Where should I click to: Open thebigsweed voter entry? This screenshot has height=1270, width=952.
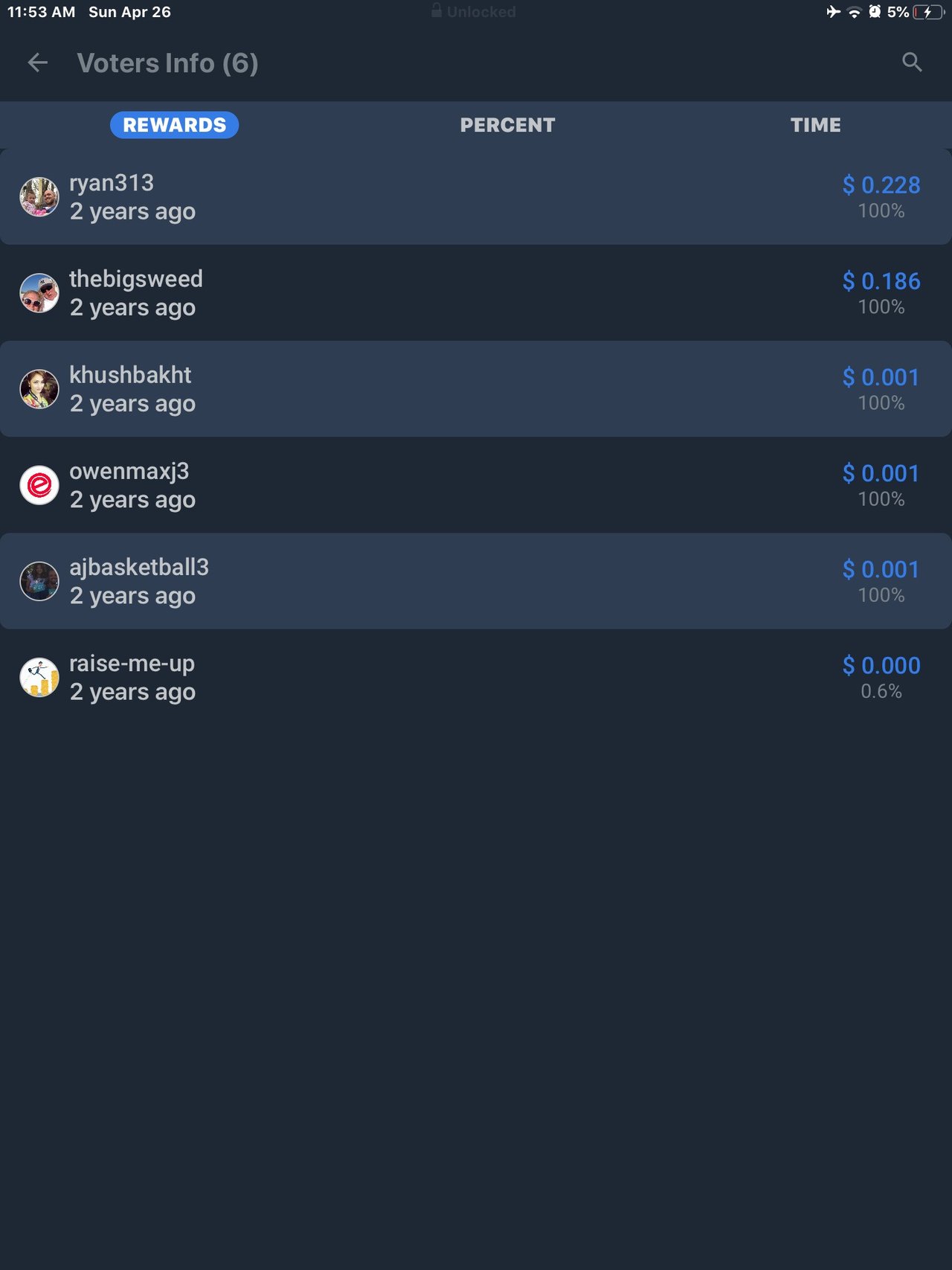(x=476, y=293)
